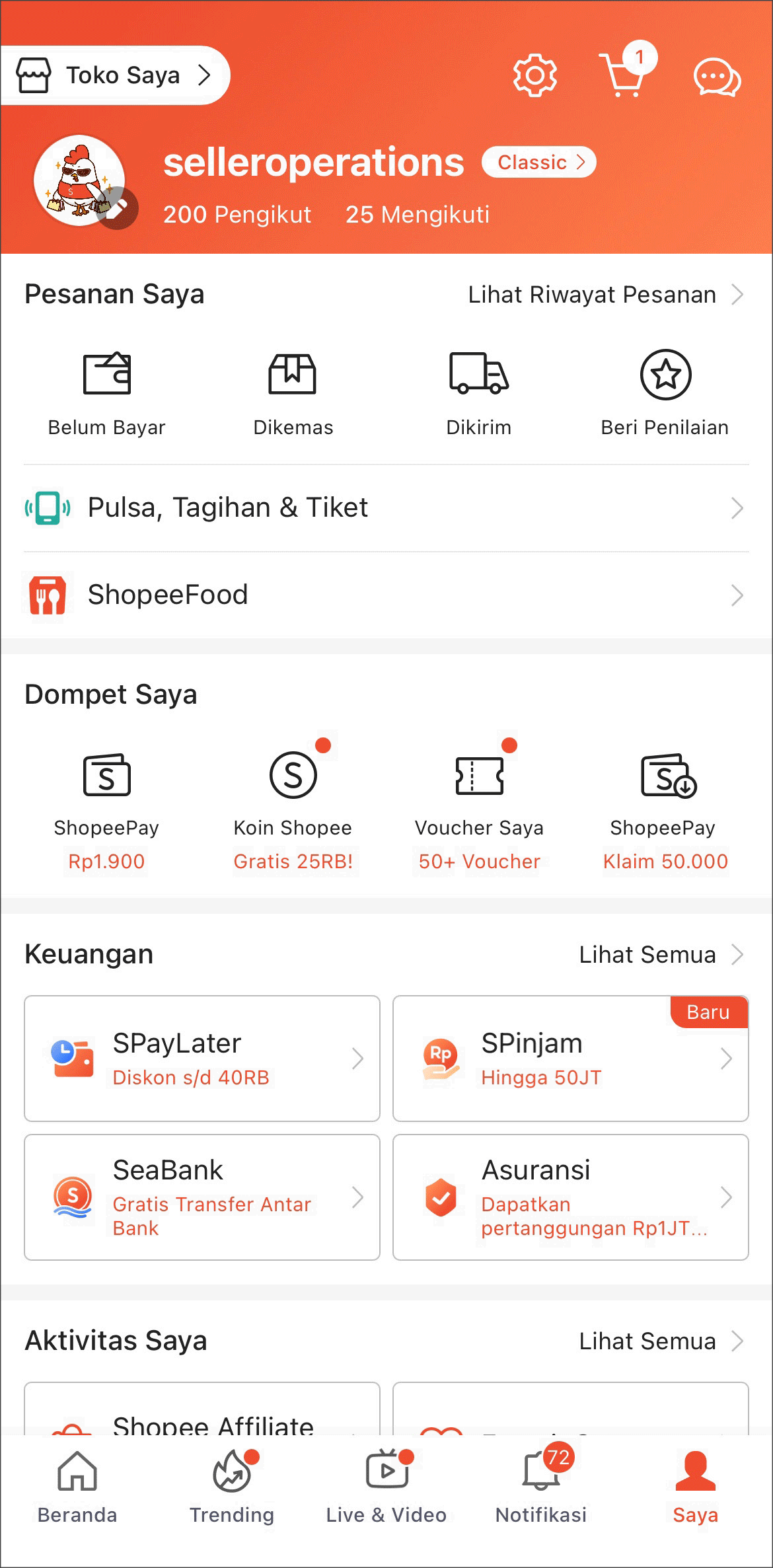Open the Toko Saya chevron
773x1568 pixels.
(205, 75)
